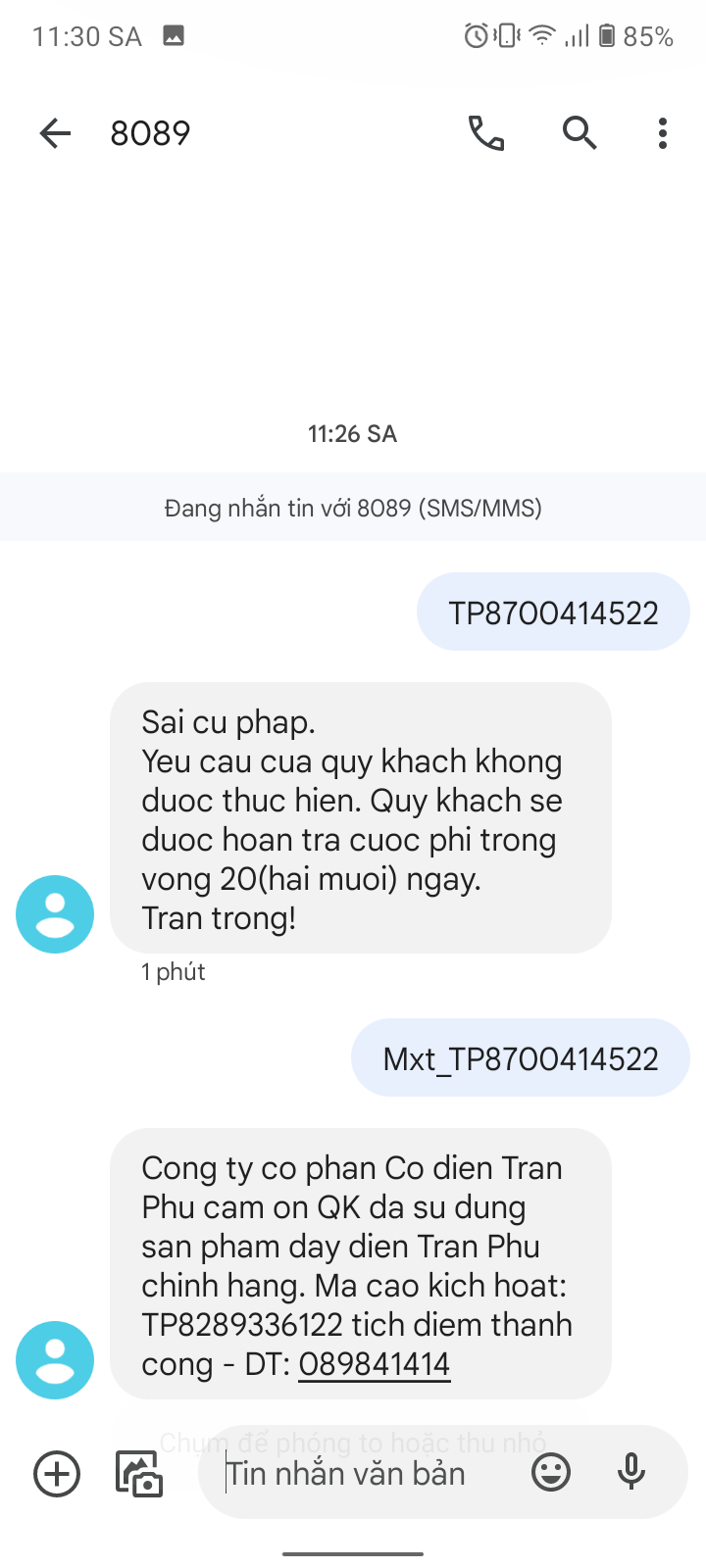The width and height of the screenshot is (706, 1568).
Task: Tap the contact avatar beside Tran Phu message
Action: (x=54, y=1360)
